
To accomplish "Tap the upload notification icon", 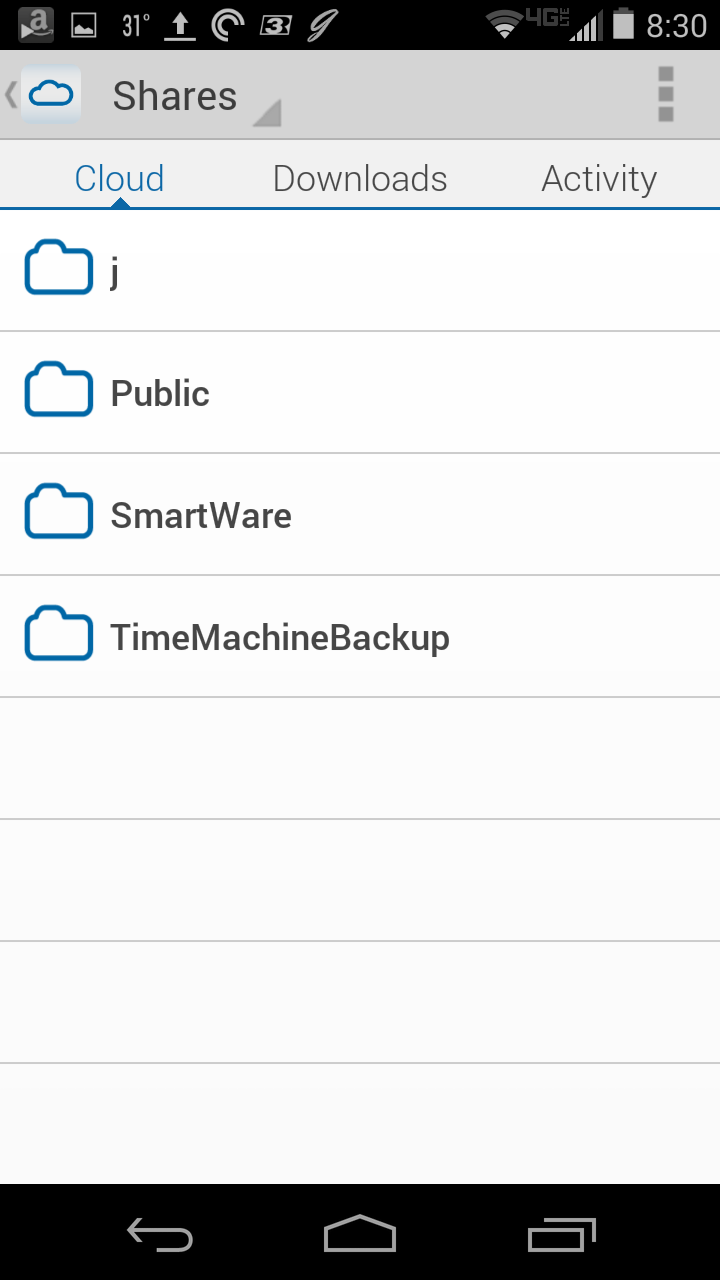I will point(180,22).
